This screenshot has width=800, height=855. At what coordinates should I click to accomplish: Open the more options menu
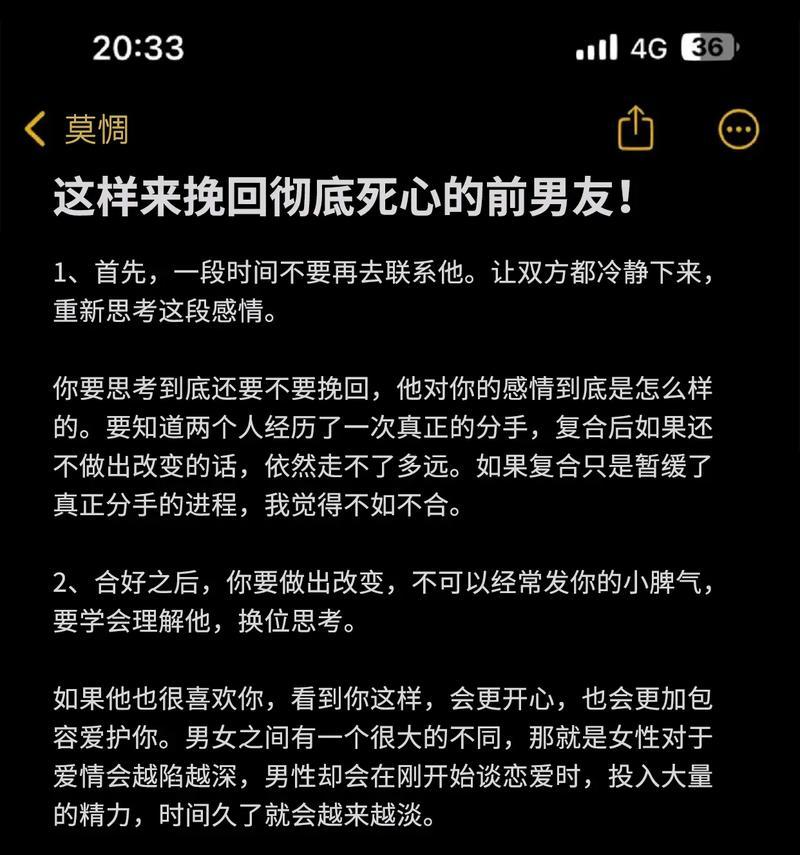[739, 129]
